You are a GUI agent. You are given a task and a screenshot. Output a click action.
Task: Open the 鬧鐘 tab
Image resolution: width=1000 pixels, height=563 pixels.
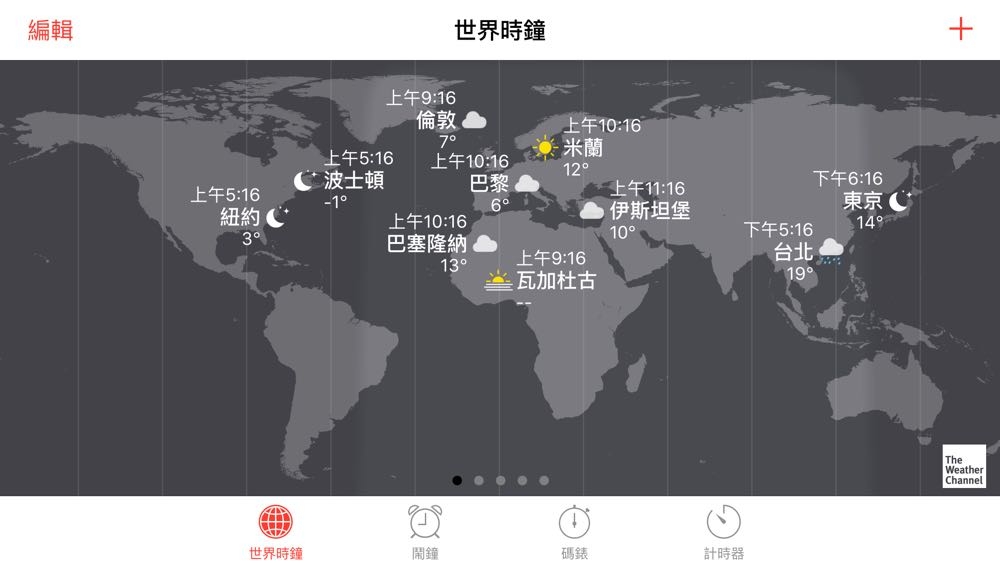[425, 531]
